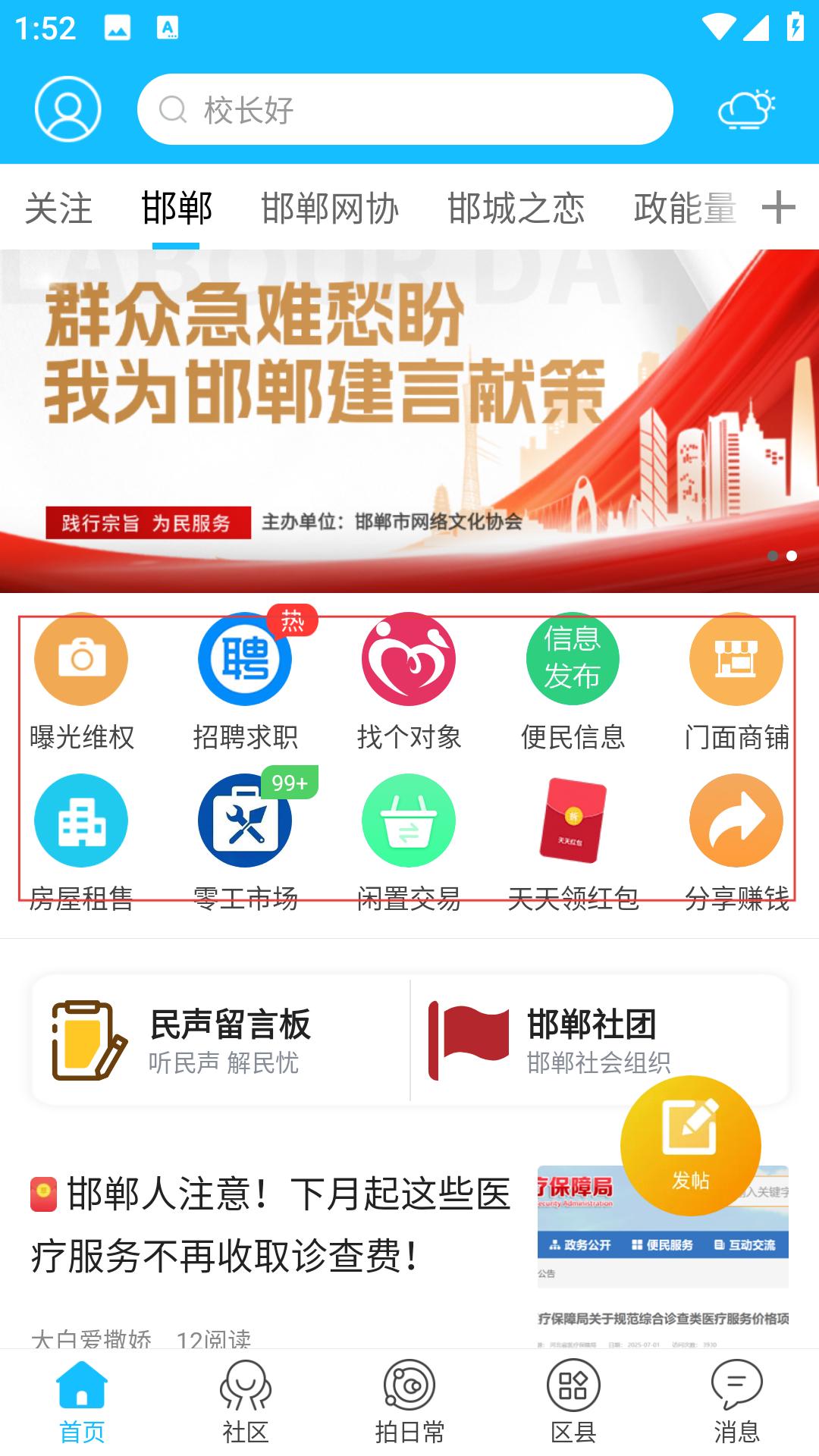Go to the 社区 tab
This screenshot has width=819, height=1456.
click(245, 1401)
